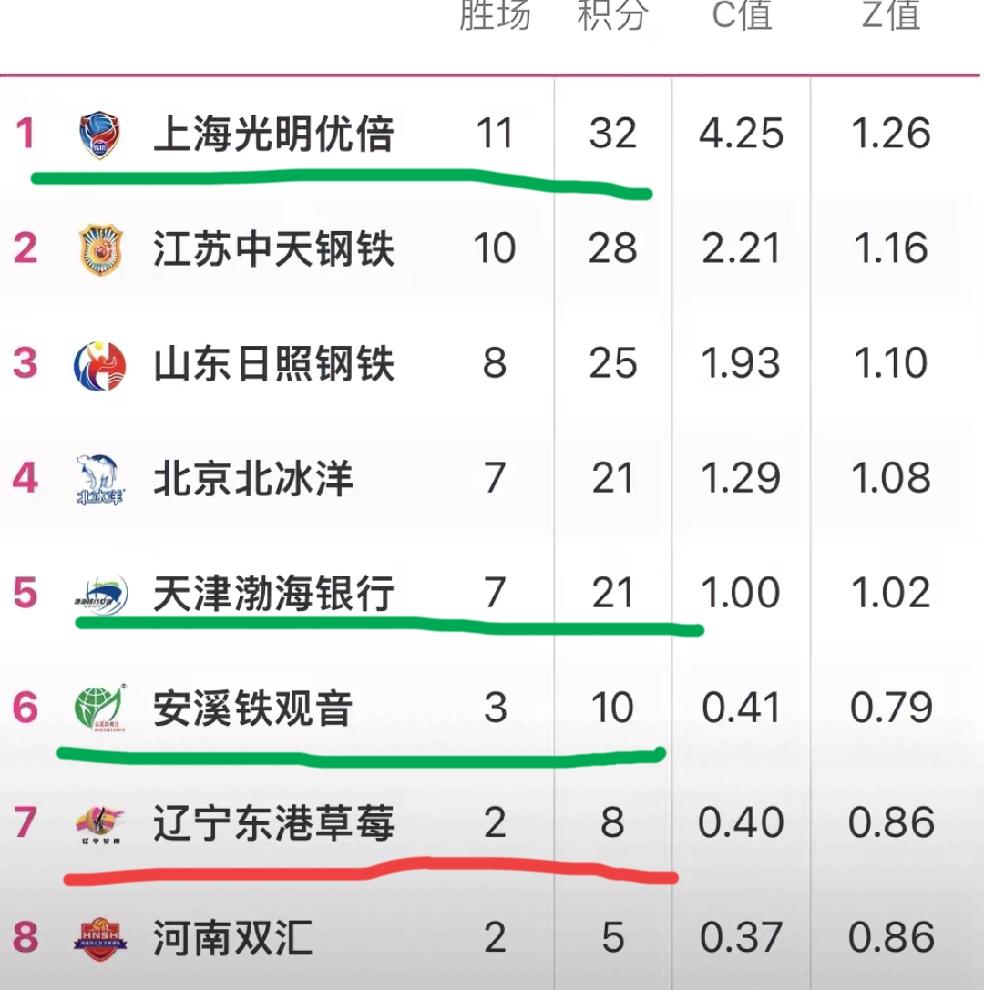This screenshot has height=990, width=984.
Task: Select rank number 7 row marker
Action: [26, 823]
